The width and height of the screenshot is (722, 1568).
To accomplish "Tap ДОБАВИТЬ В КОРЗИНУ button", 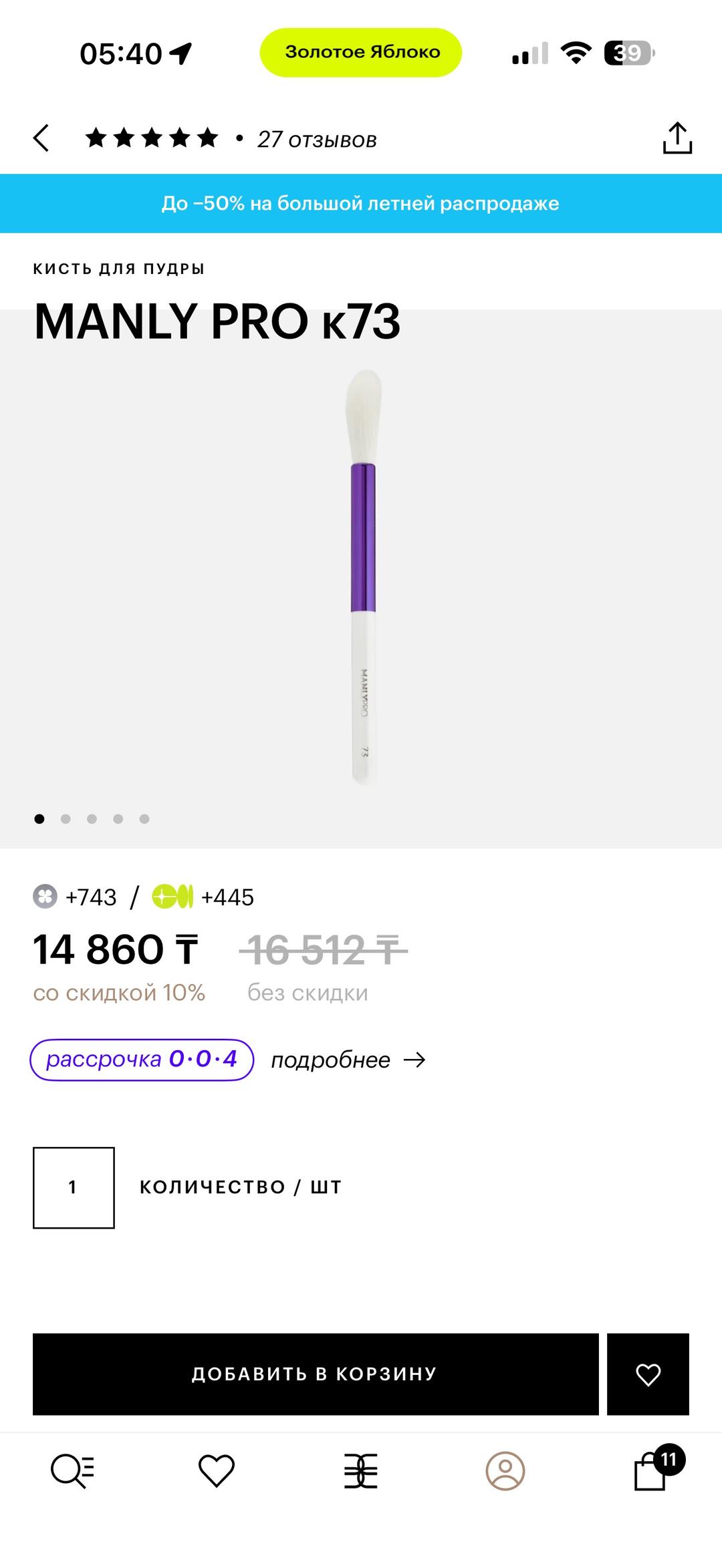I will pyautogui.click(x=316, y=1374).
